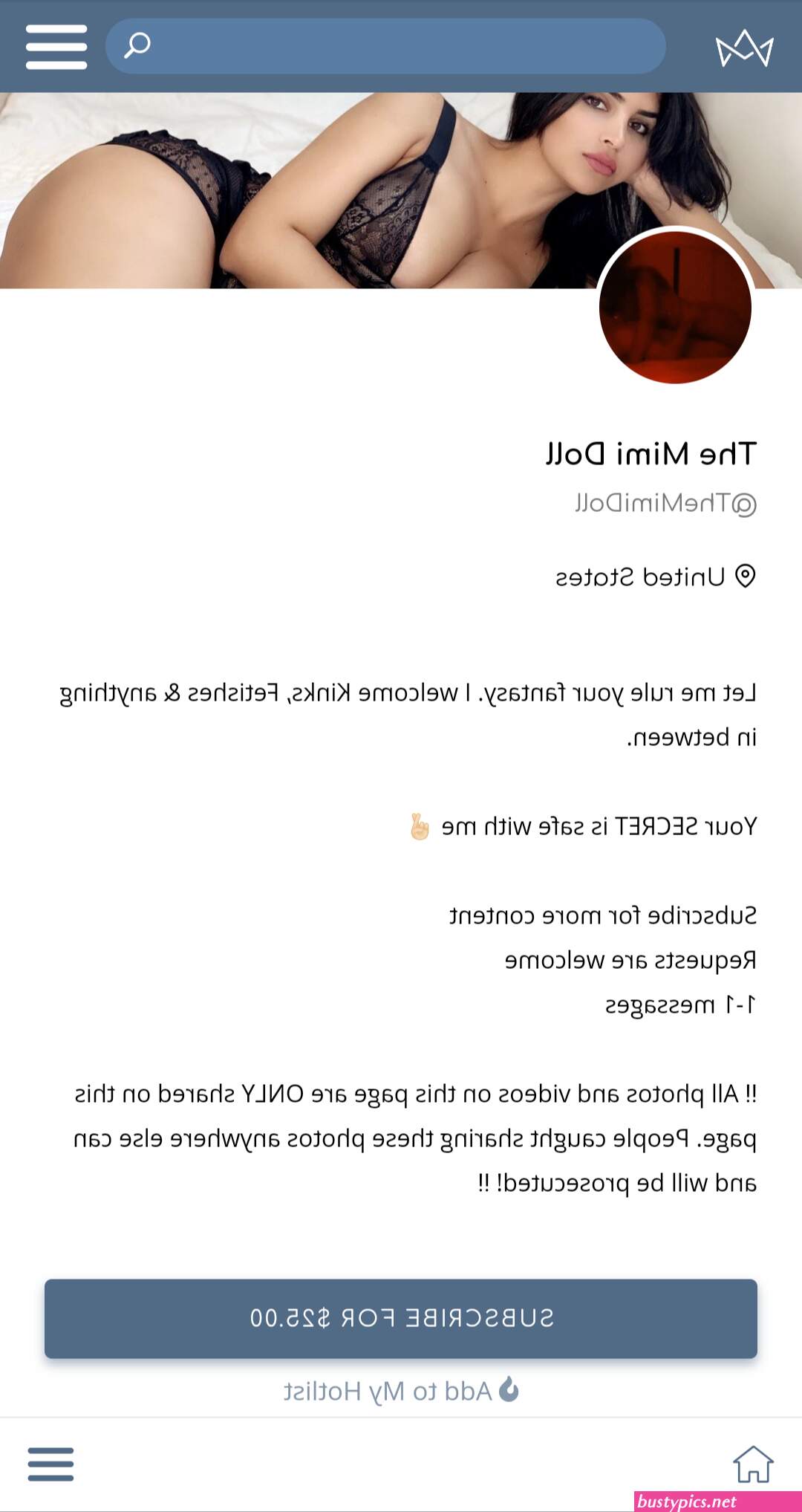The width and height of the screenshot is (802, 1512).
Task: Open The Mimi Doll's round profile picture
Action: [675, 306]
